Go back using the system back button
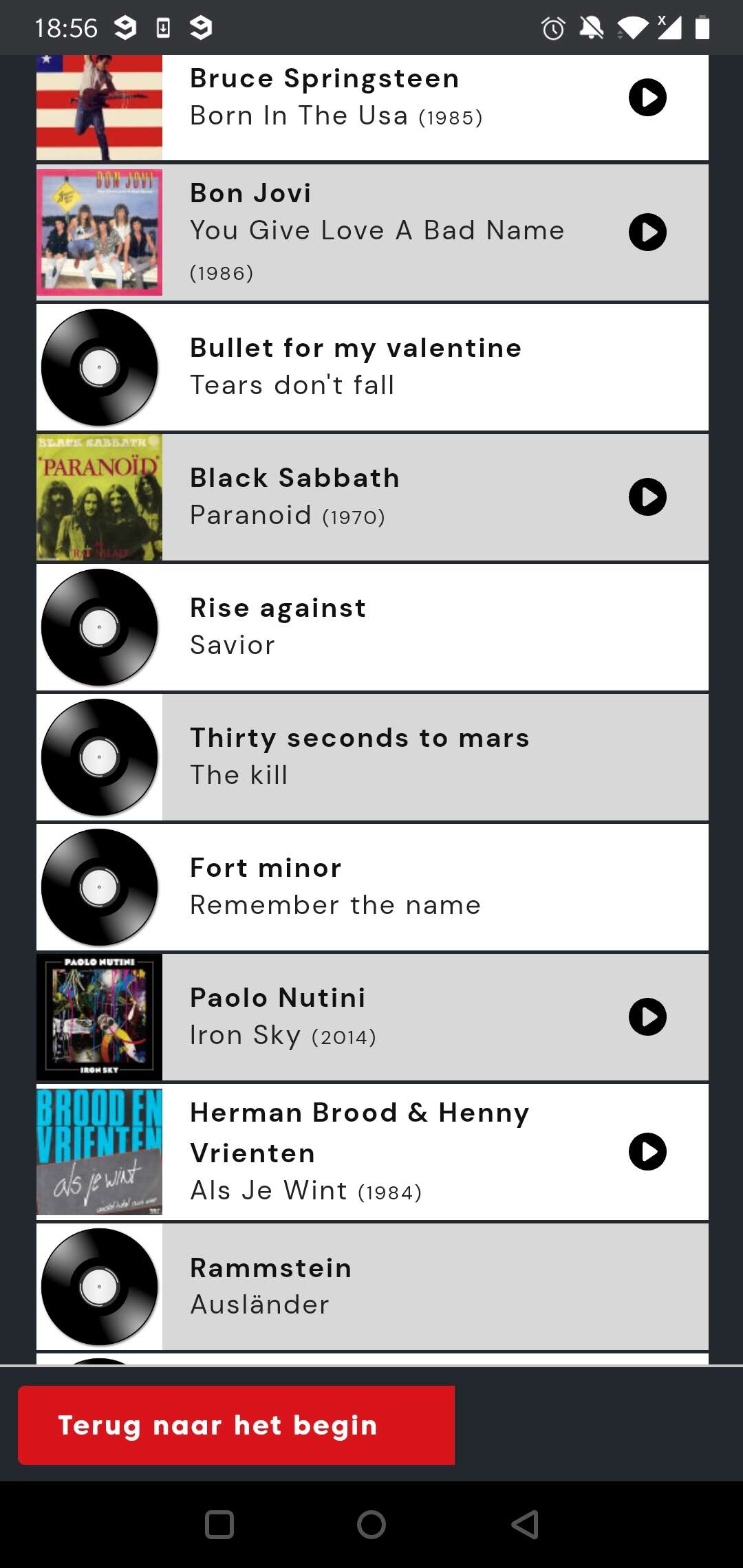Image resolution: width=743 pixels, height=1568 pixels. coord(525,1525)
